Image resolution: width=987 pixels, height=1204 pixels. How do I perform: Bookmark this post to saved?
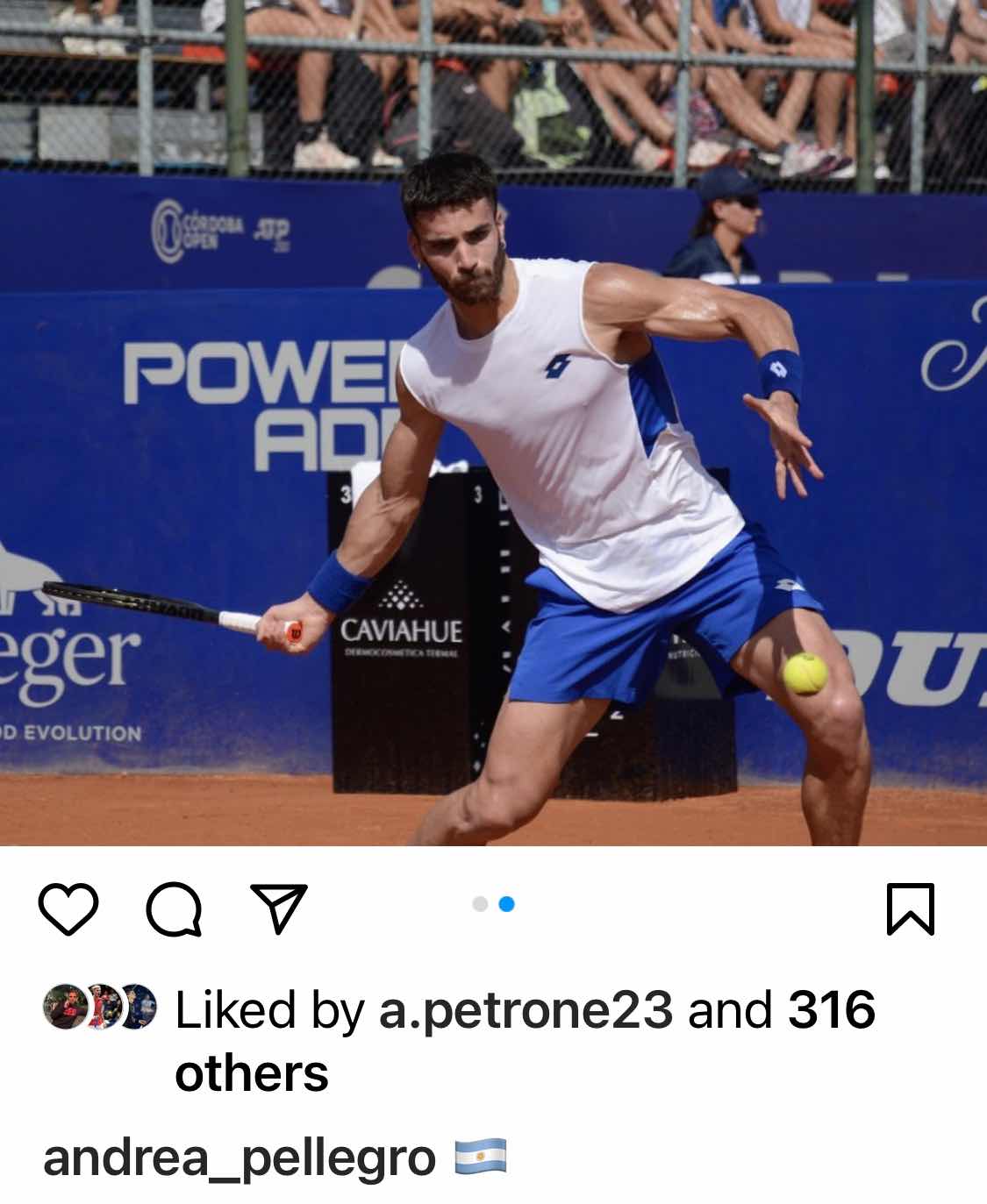[x=910, y=908]
